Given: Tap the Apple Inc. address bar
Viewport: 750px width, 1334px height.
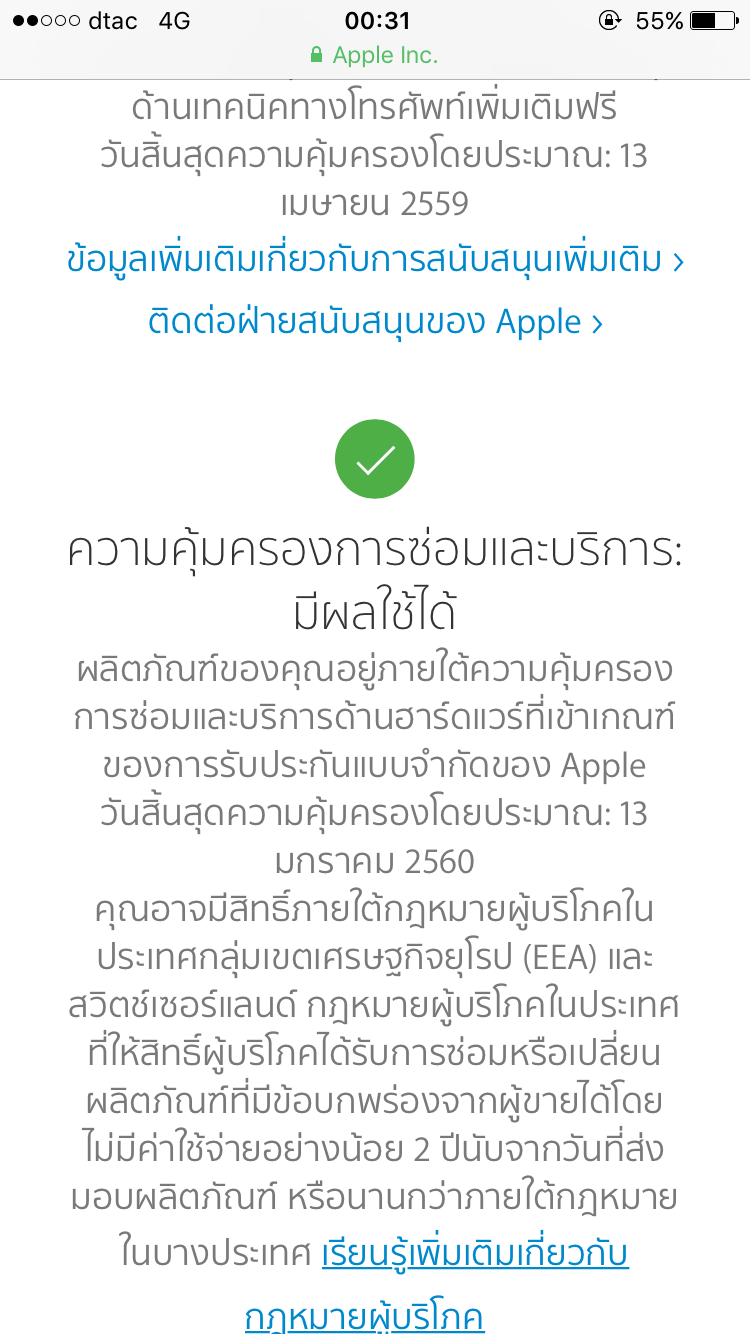Looking at the screenshot, I should coord(375,55).
